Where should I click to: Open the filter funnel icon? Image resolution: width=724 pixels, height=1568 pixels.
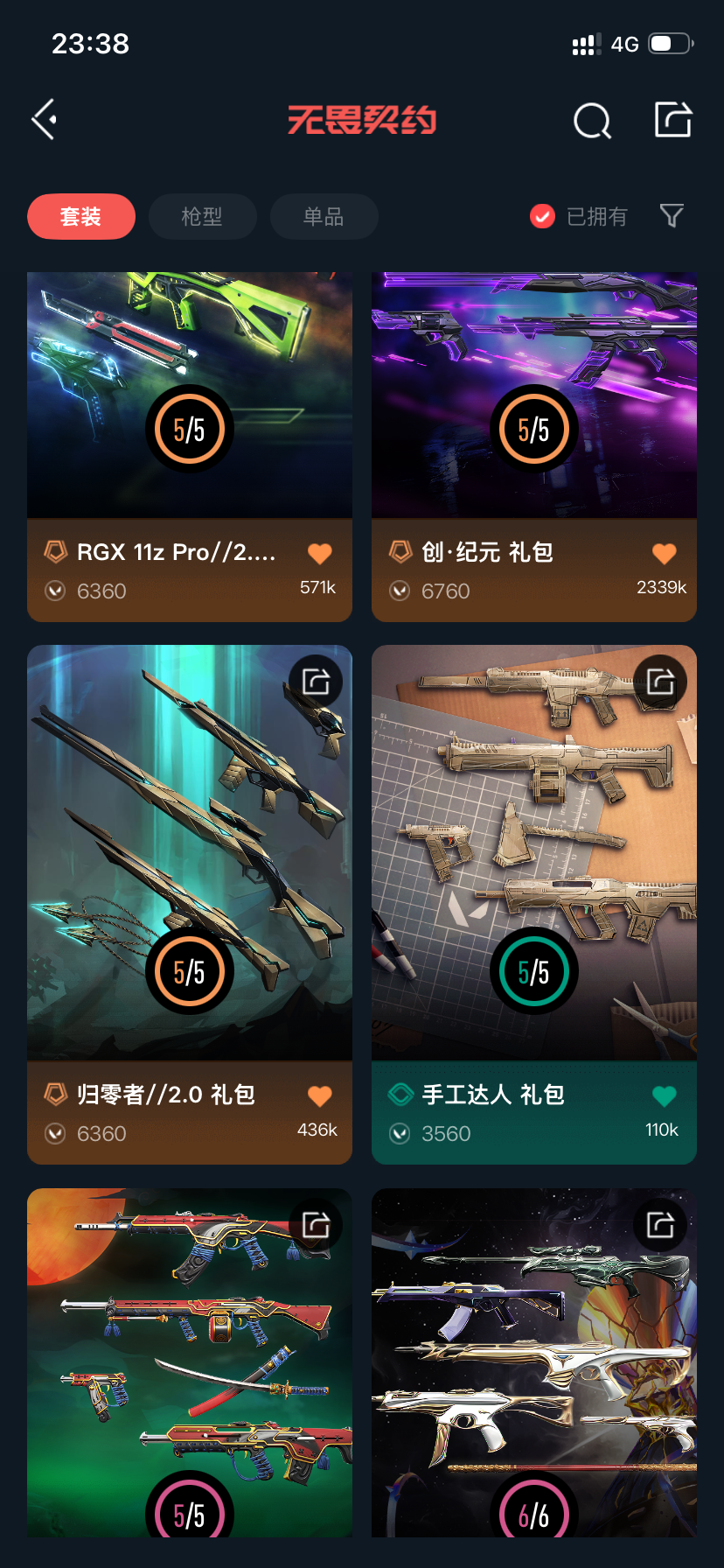(x=672, y=215)
